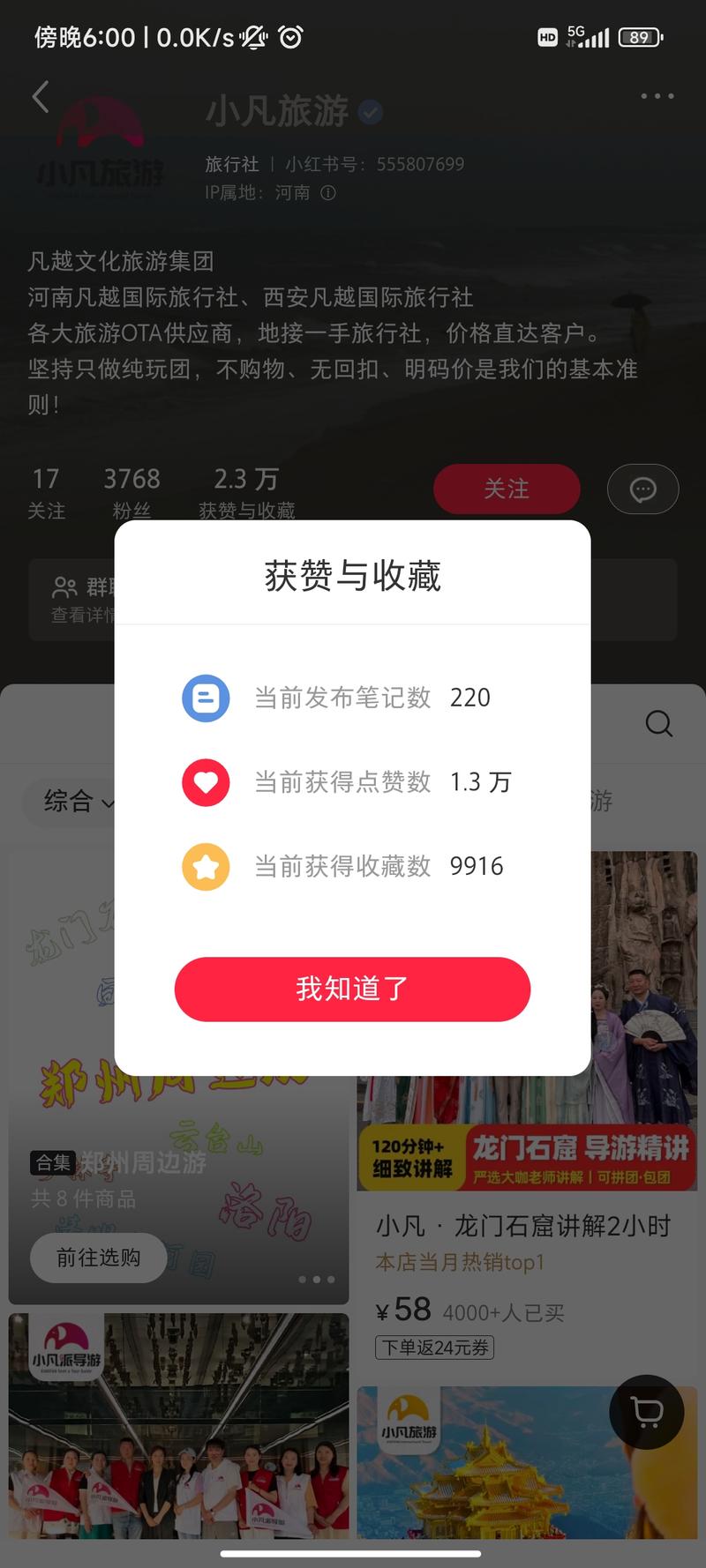Open the message chat bubble icon
Viewport: 706px width, 1568px height.
[x=642, y=489]
